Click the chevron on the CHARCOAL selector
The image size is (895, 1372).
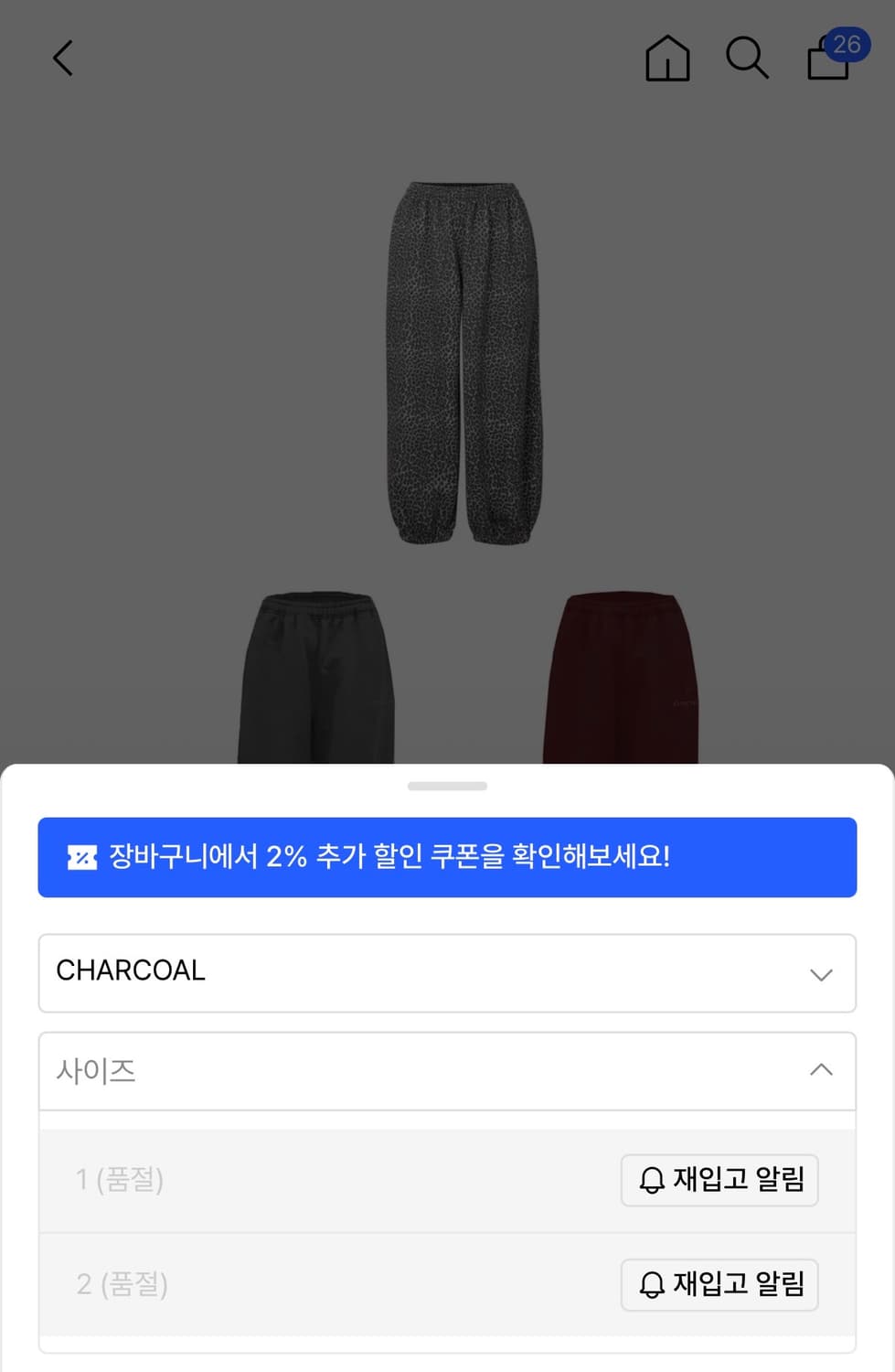coord(821,974)
